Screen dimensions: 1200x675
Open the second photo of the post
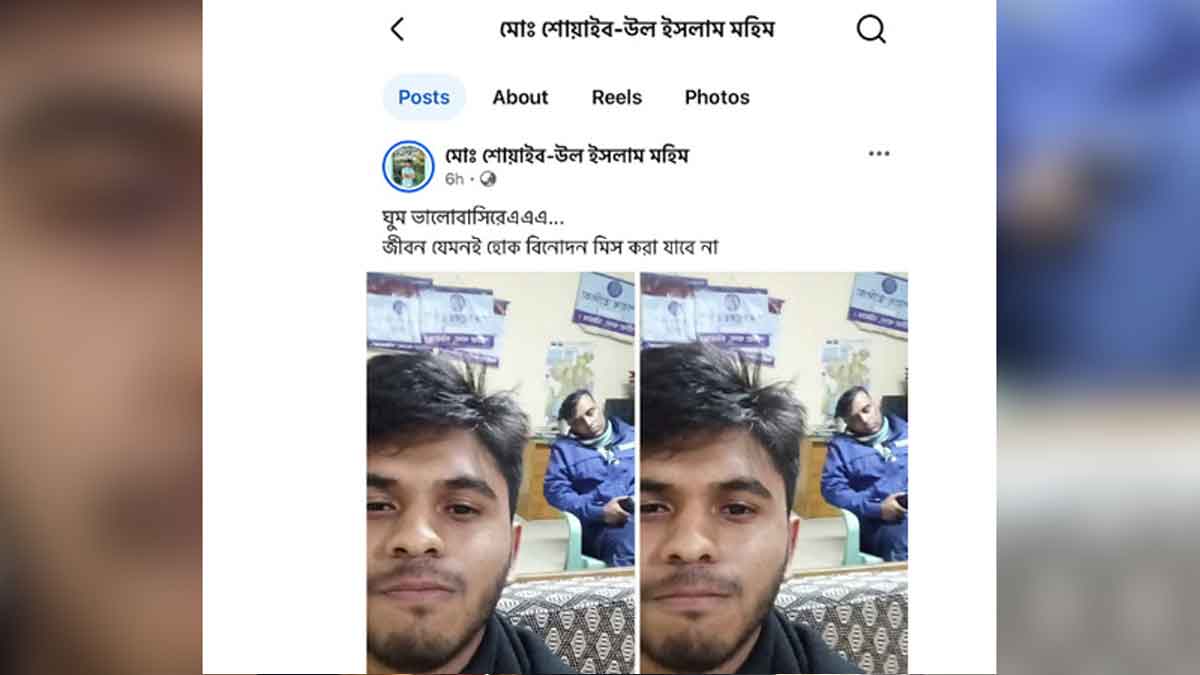coord(774,472)
